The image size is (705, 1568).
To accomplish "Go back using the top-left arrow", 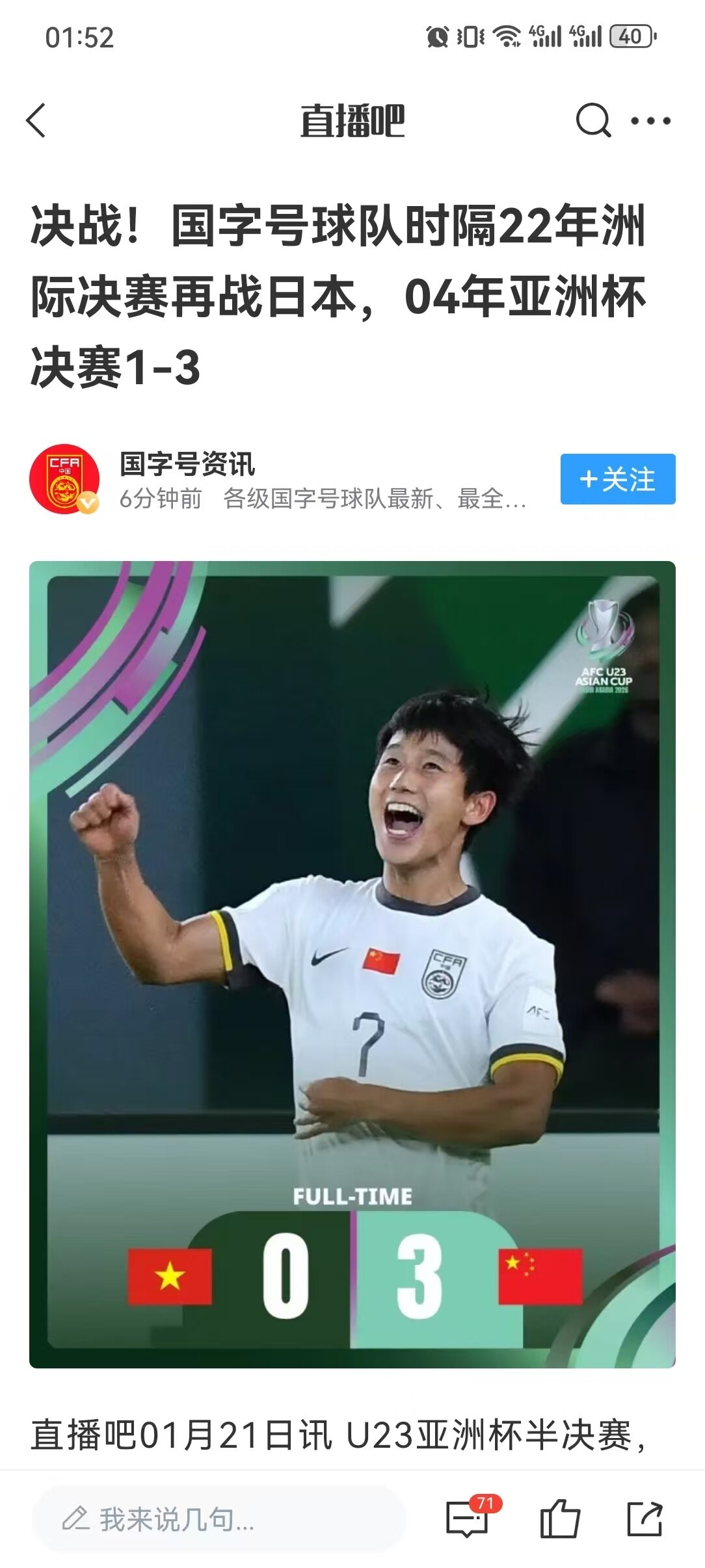I will 36,121.
